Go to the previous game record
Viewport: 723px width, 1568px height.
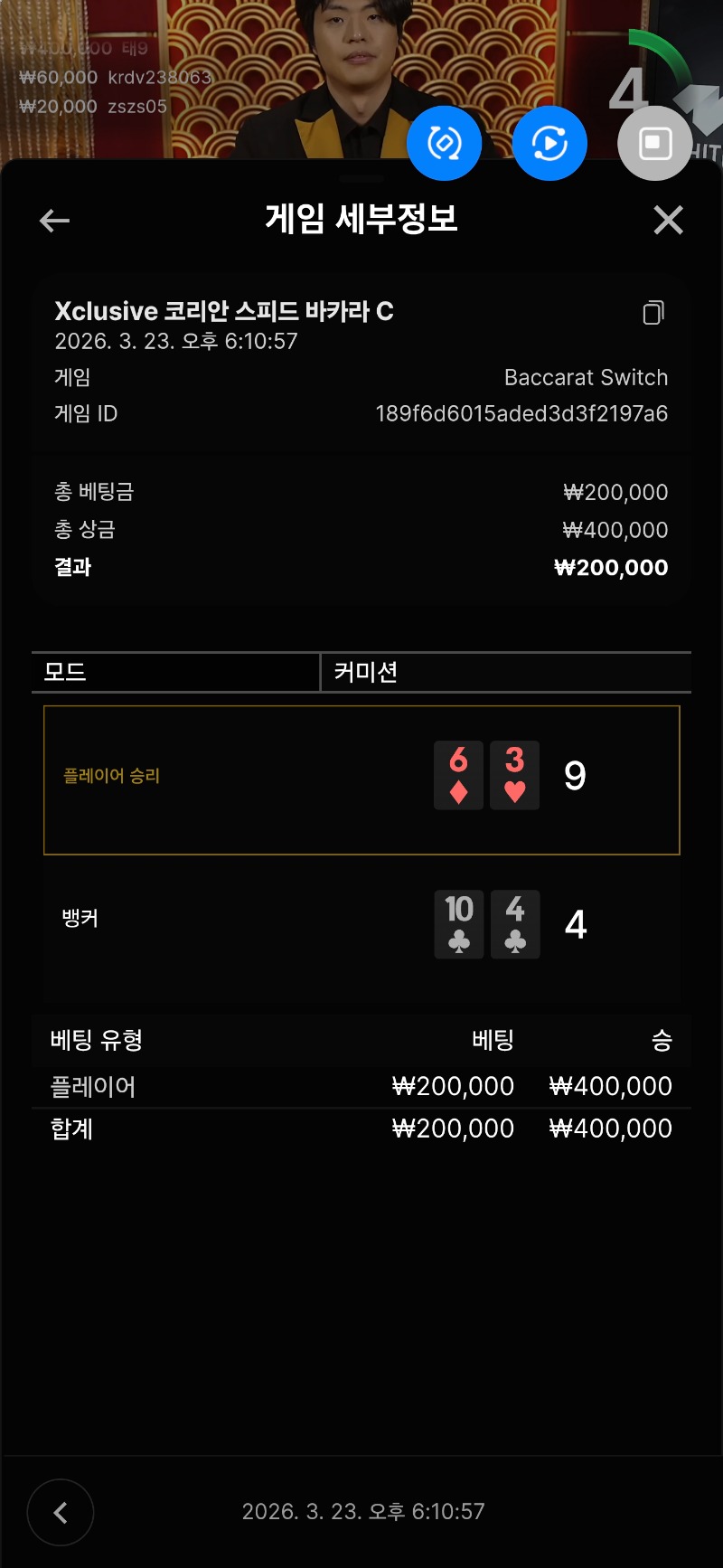61,1512
